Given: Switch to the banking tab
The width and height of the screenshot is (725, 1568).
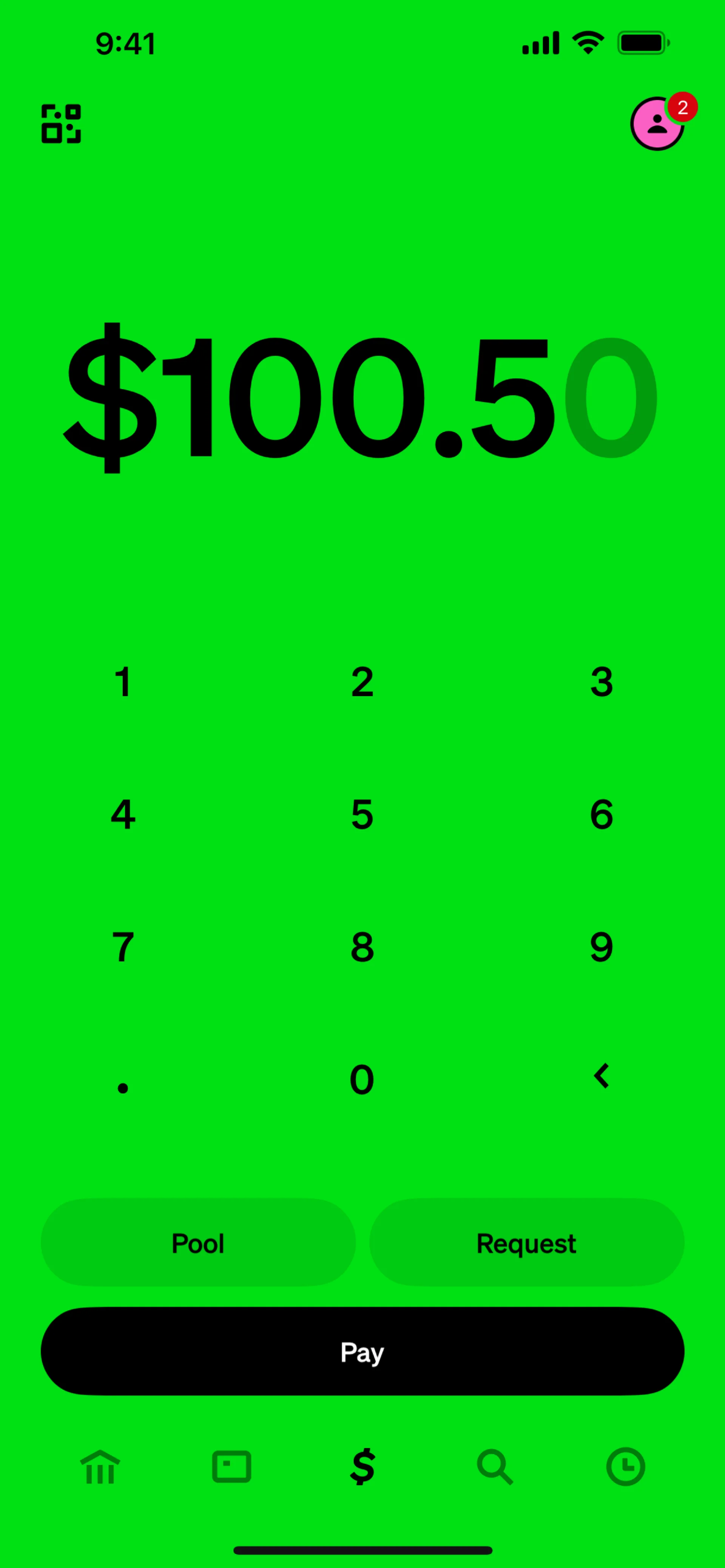Looking at the screenshot, I should pos(100,1467).
